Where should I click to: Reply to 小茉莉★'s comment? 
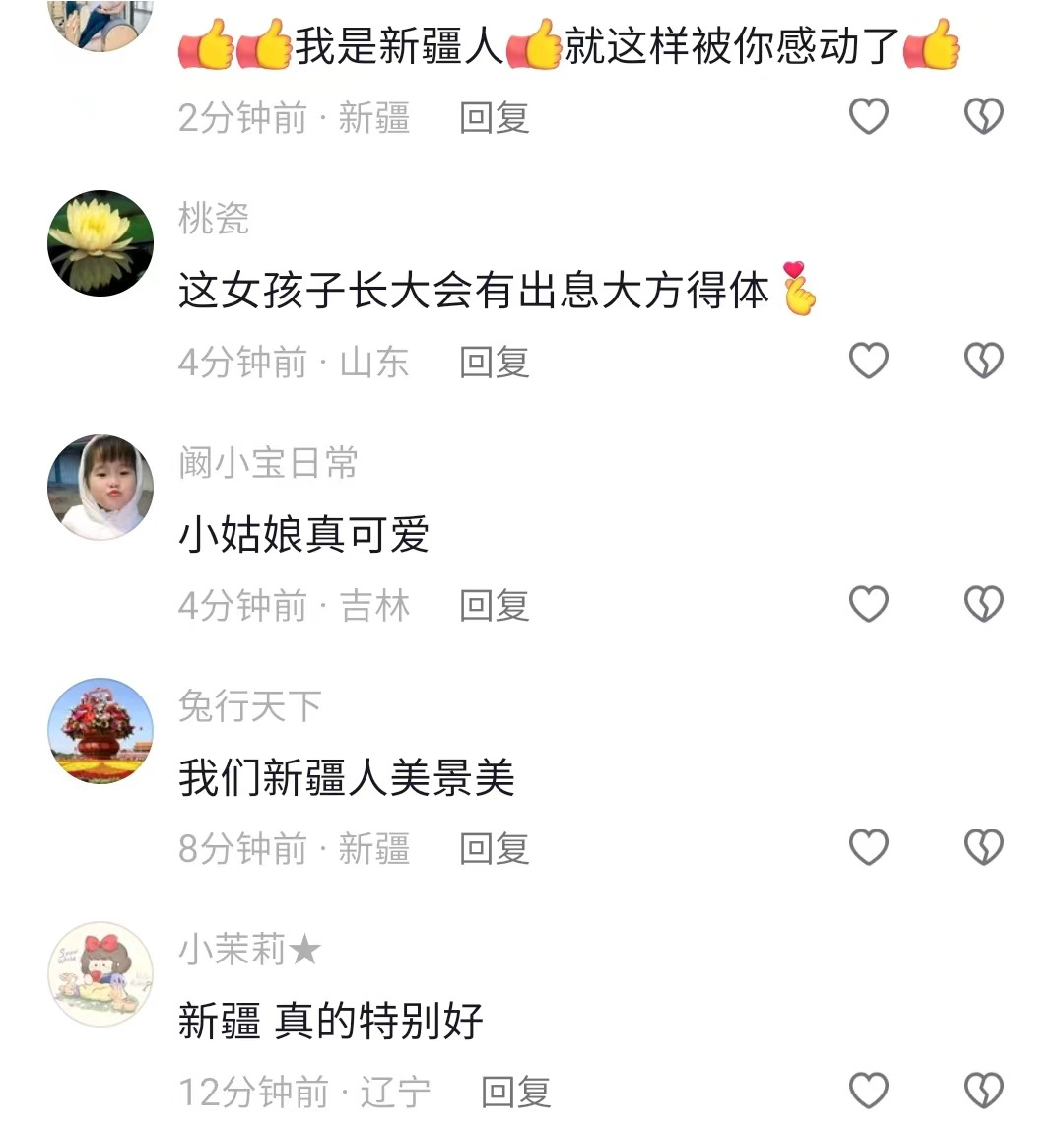515,1092
